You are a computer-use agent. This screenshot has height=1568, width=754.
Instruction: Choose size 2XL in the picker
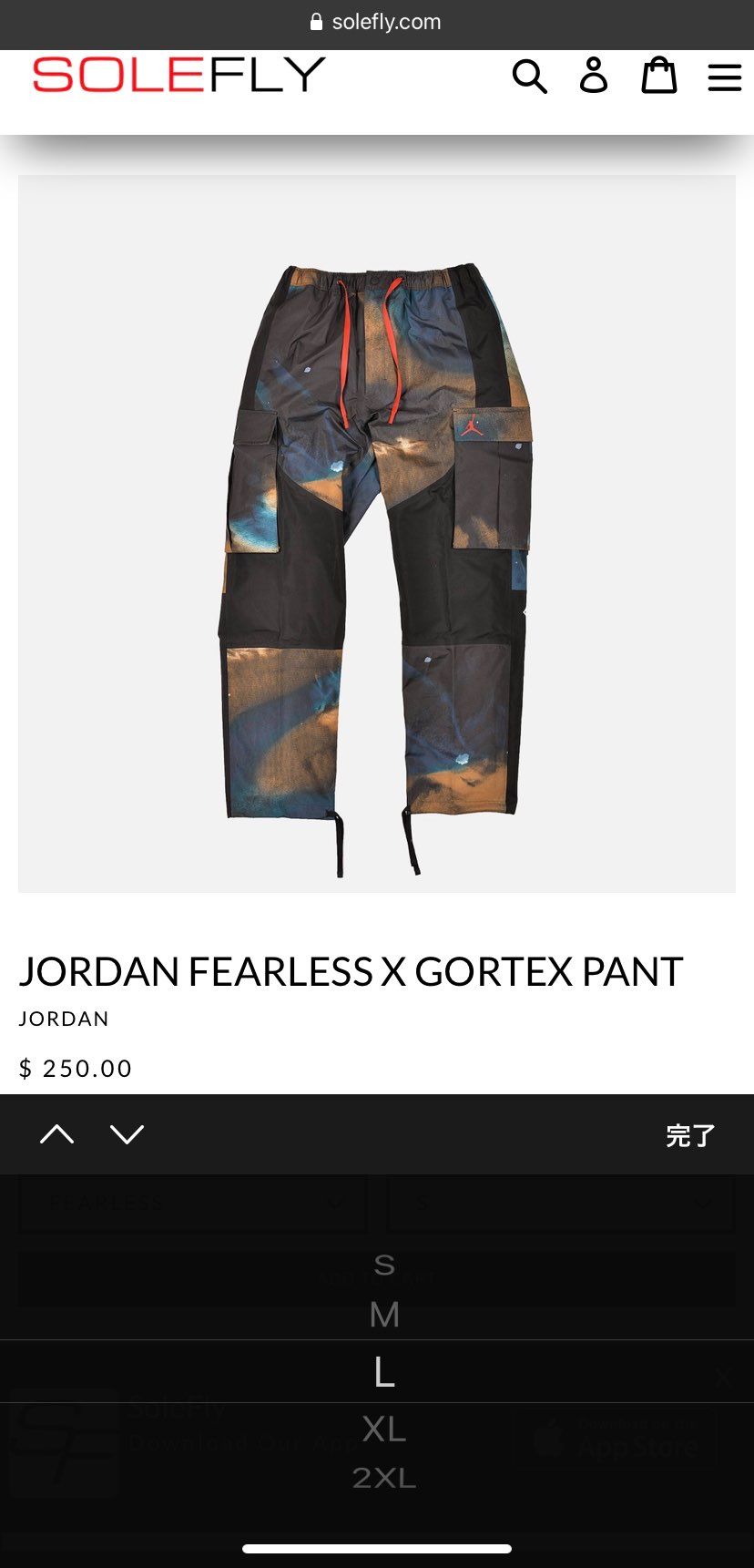click(x=384, y=1477)
